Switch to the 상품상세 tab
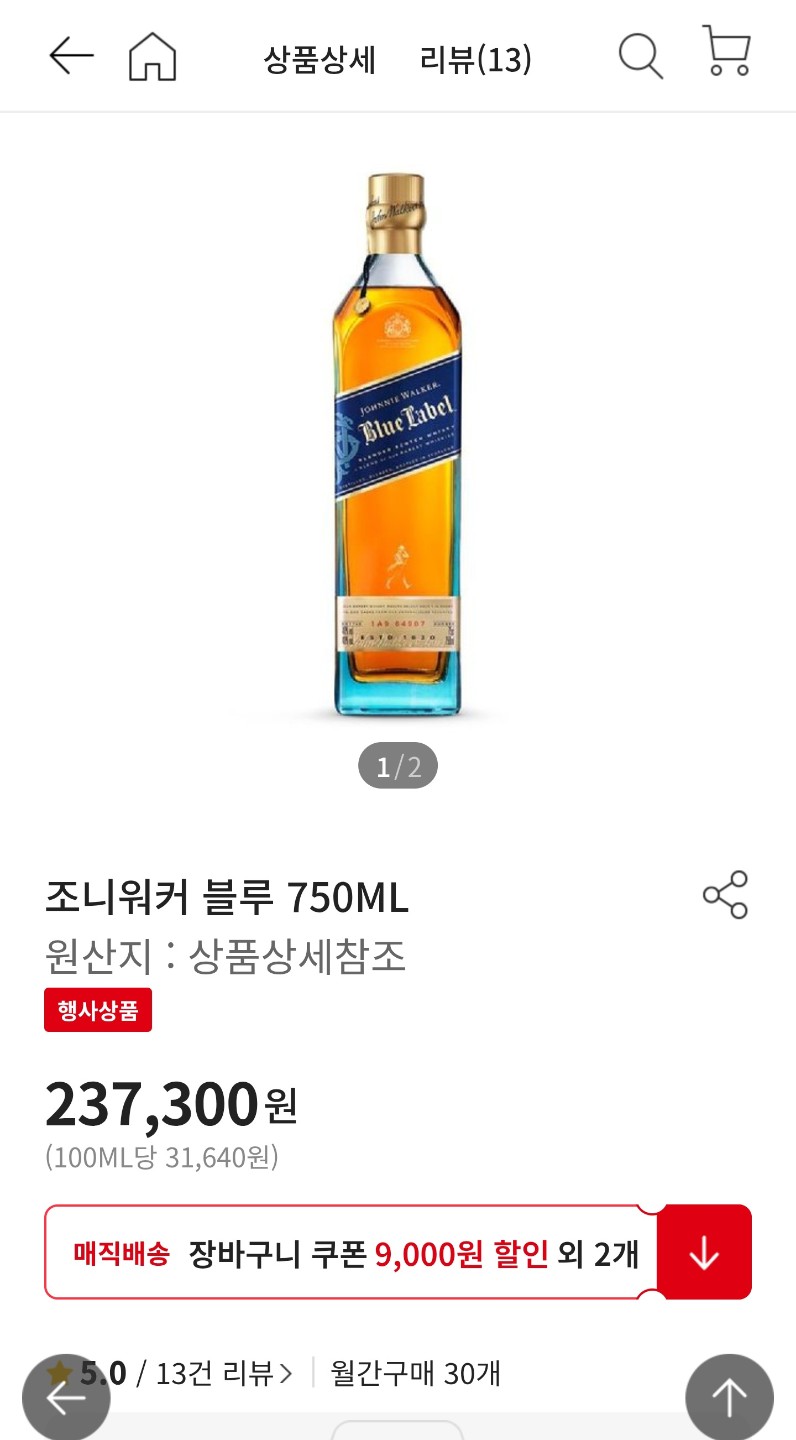This screenshot has width=796, height=1440. [319, 60]
